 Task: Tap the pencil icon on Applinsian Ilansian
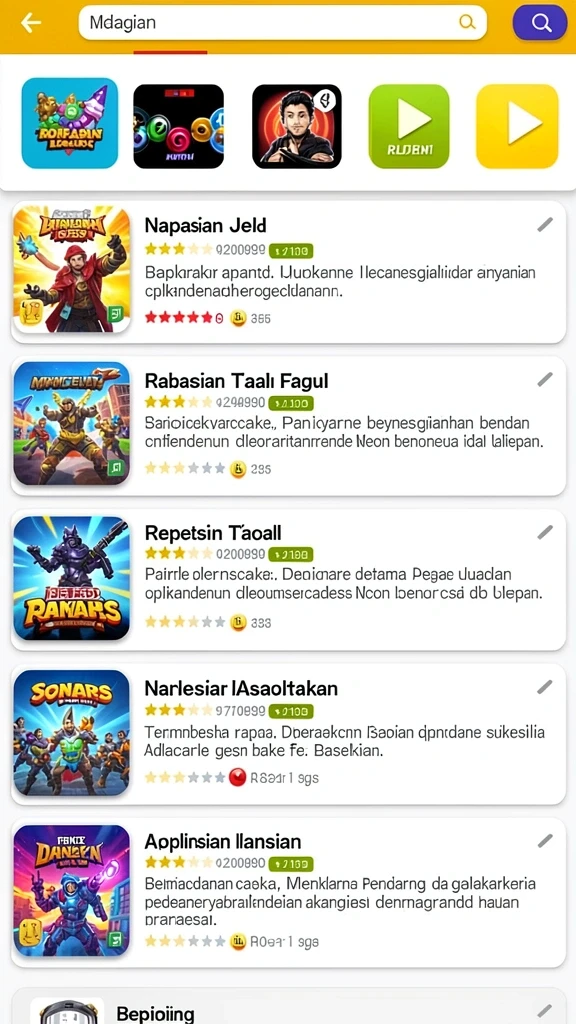coord(545,840)
